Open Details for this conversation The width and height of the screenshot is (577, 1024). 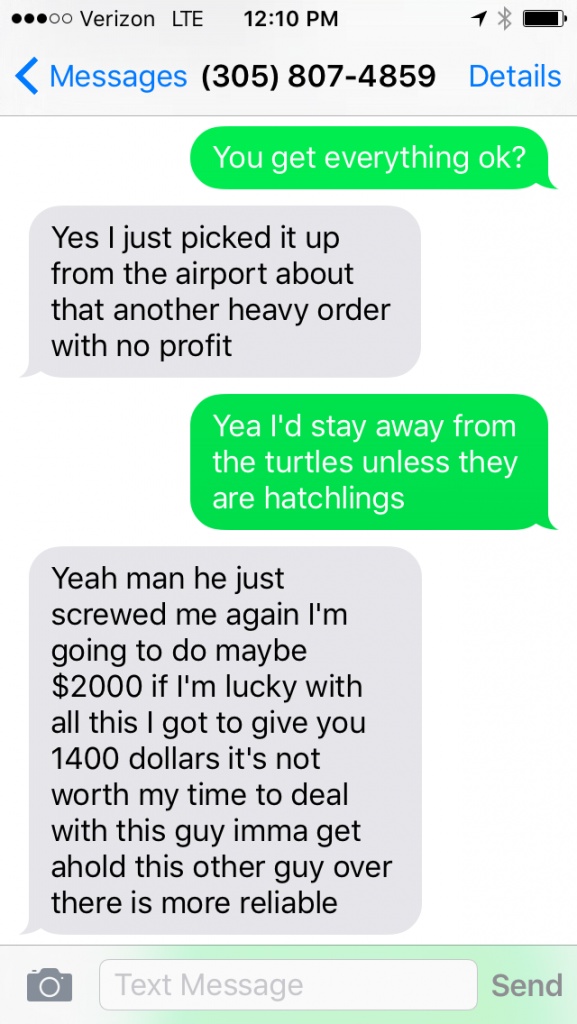click(x=514, y=76)
